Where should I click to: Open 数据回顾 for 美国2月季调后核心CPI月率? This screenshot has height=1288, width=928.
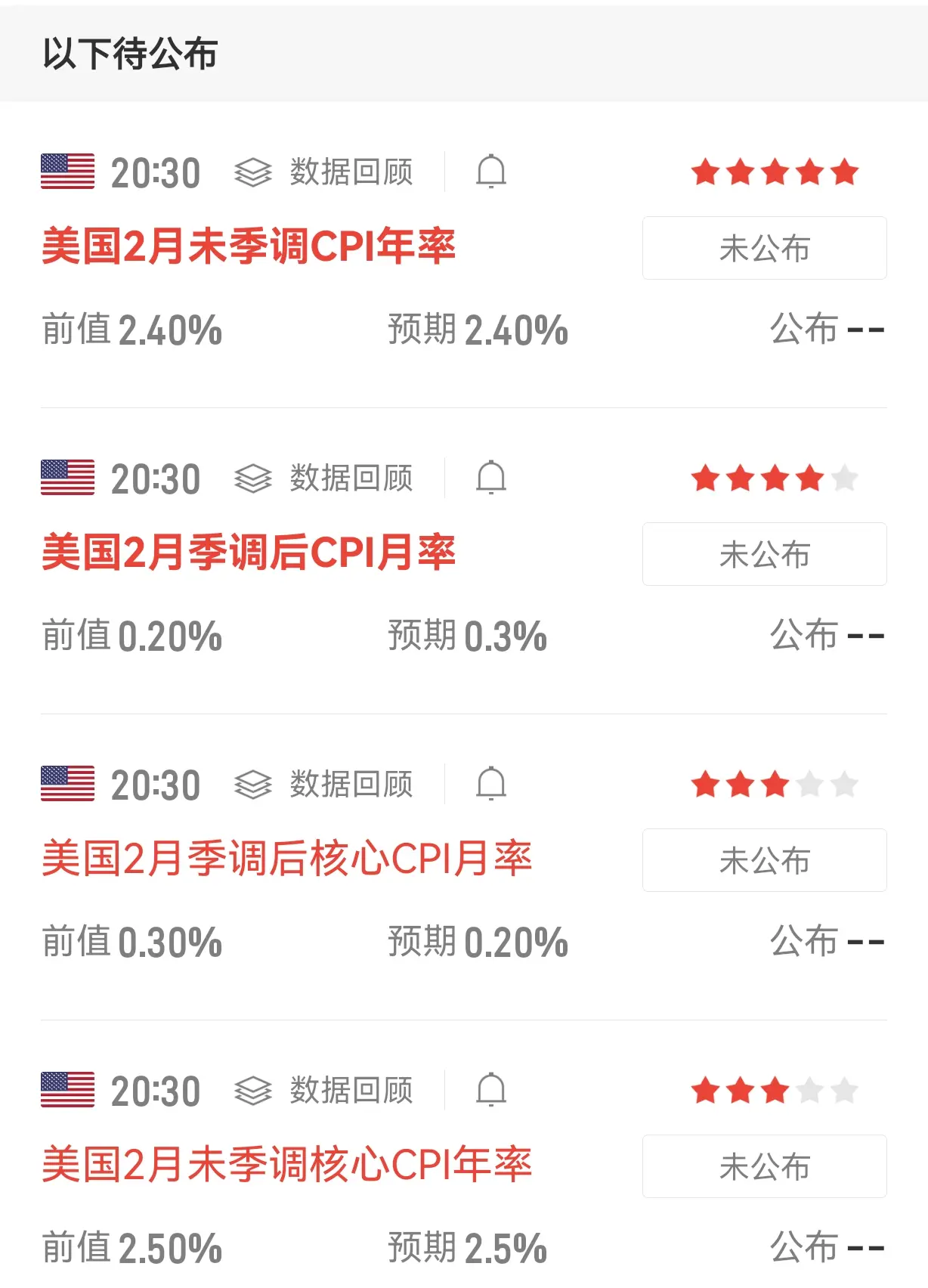(325, 785)
